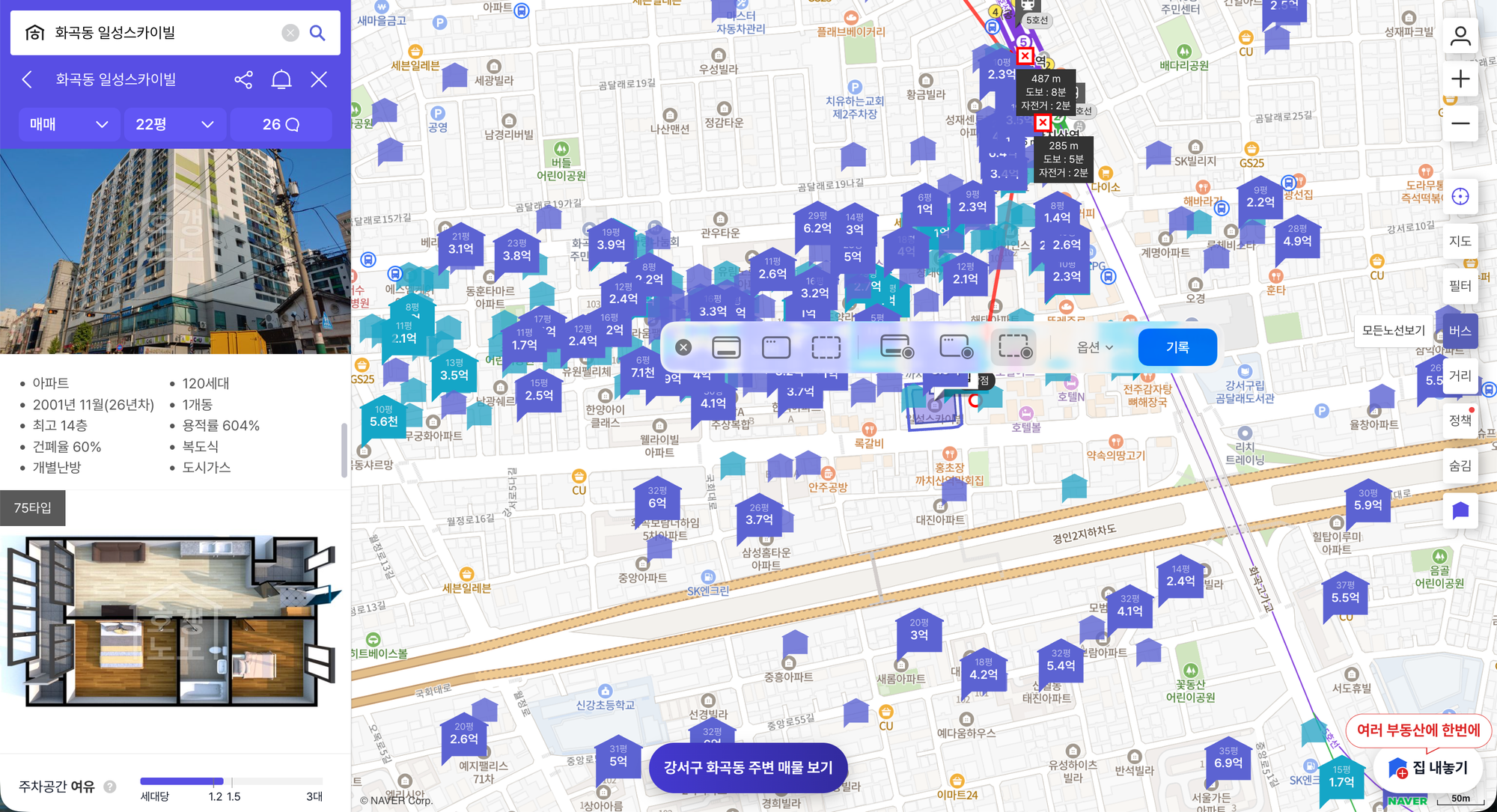Open the notification bell for this listing
1497x812 pixels.
click(281, 79)
